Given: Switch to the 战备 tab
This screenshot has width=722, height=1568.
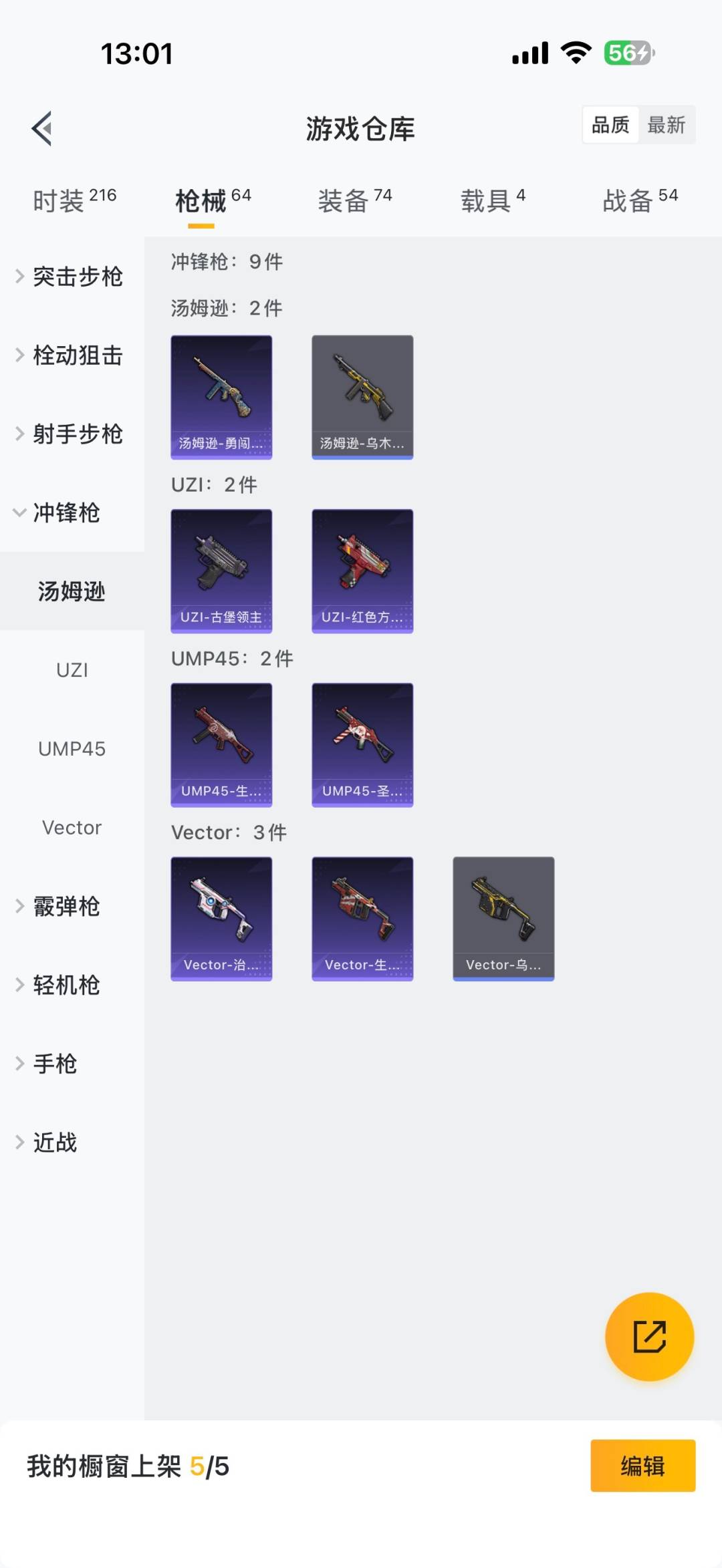Looking at the screenshot, I should pos(640,200).
